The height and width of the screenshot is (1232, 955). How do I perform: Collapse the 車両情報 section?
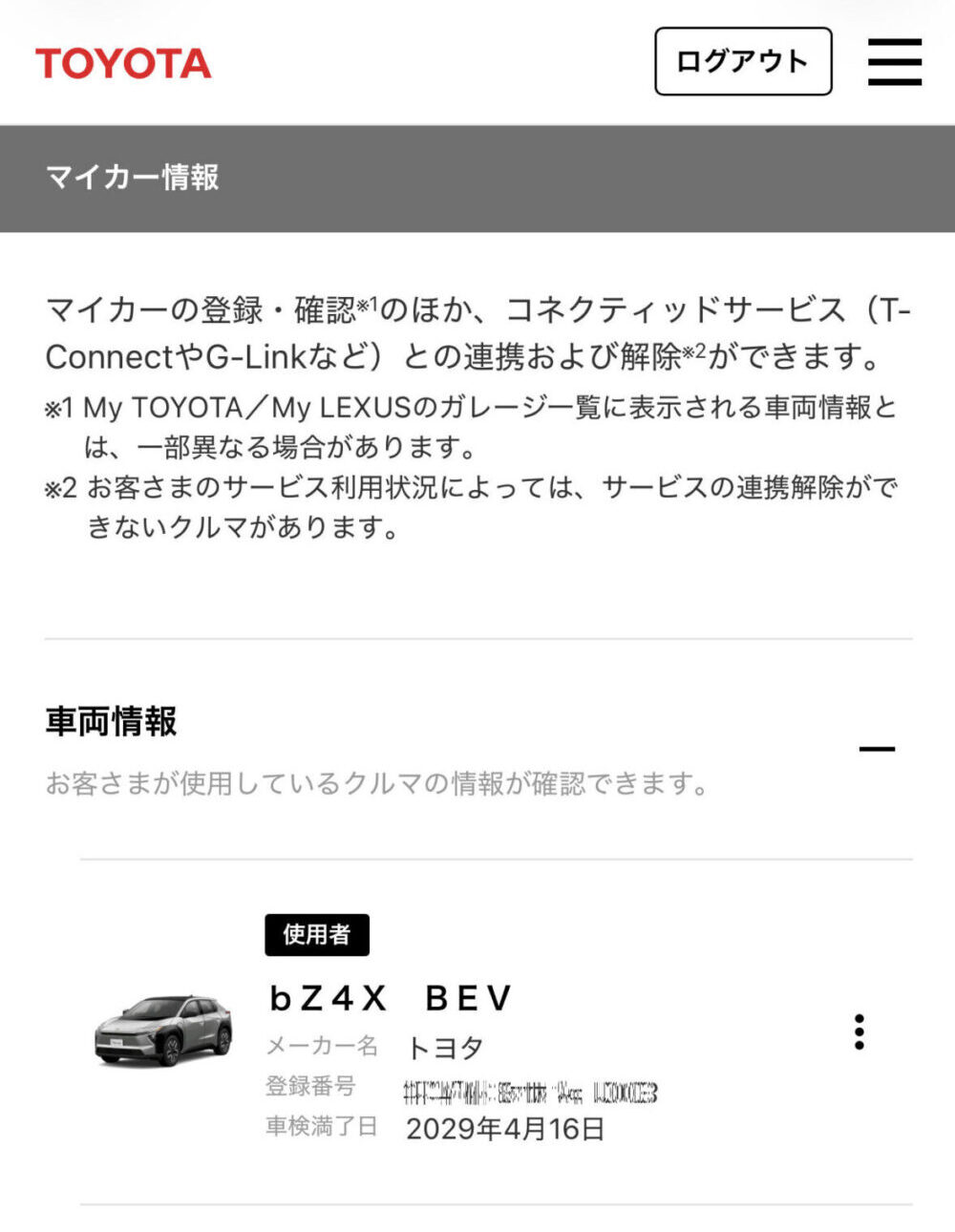[877, 749]
